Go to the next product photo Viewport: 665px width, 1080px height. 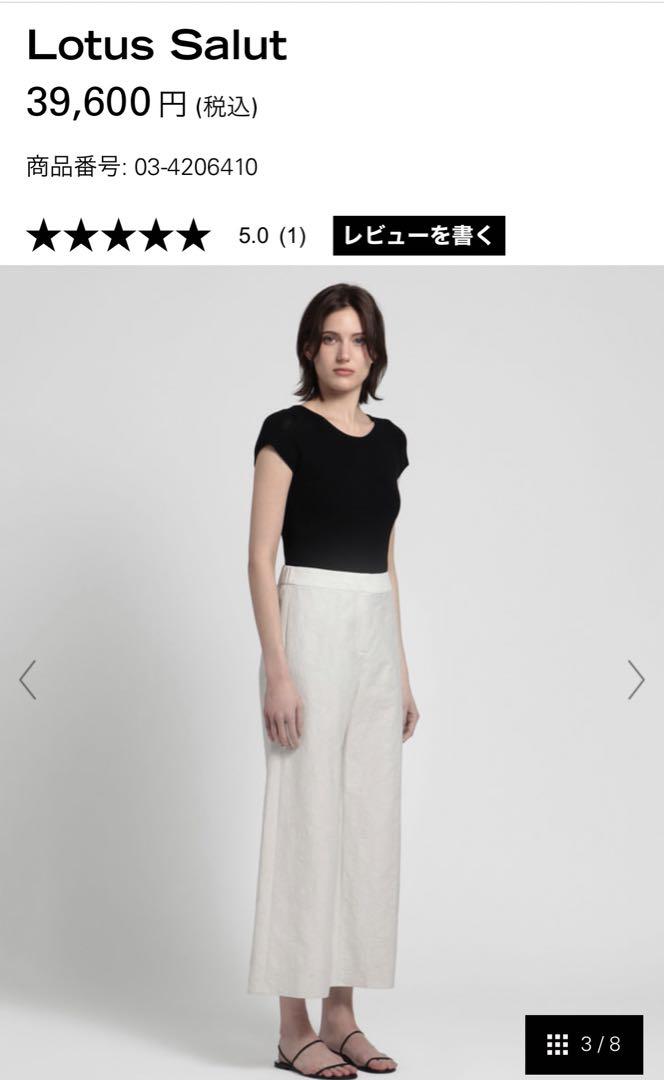click(636, 680)
